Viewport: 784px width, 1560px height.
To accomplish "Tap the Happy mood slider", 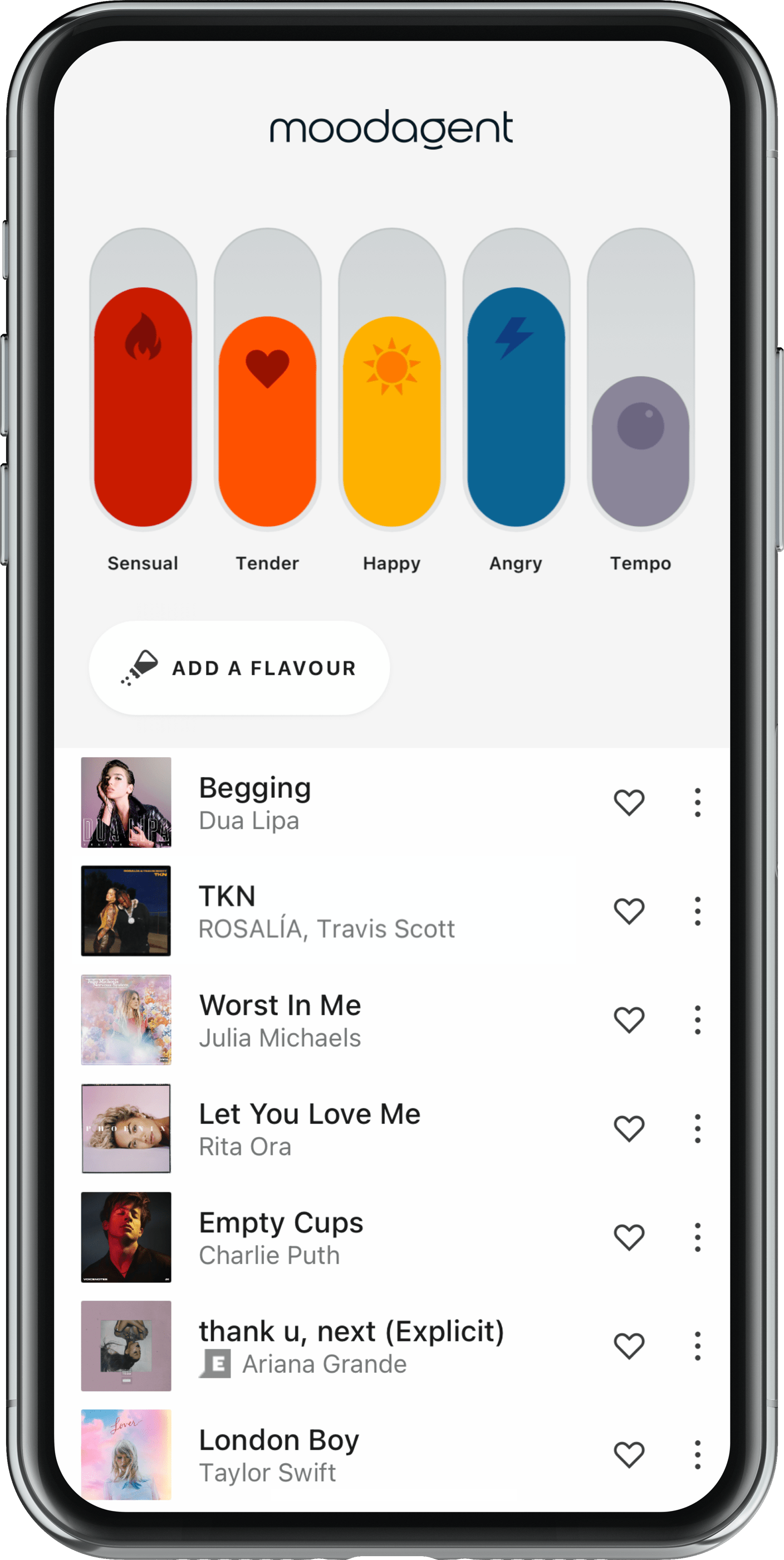I will 391,421.
